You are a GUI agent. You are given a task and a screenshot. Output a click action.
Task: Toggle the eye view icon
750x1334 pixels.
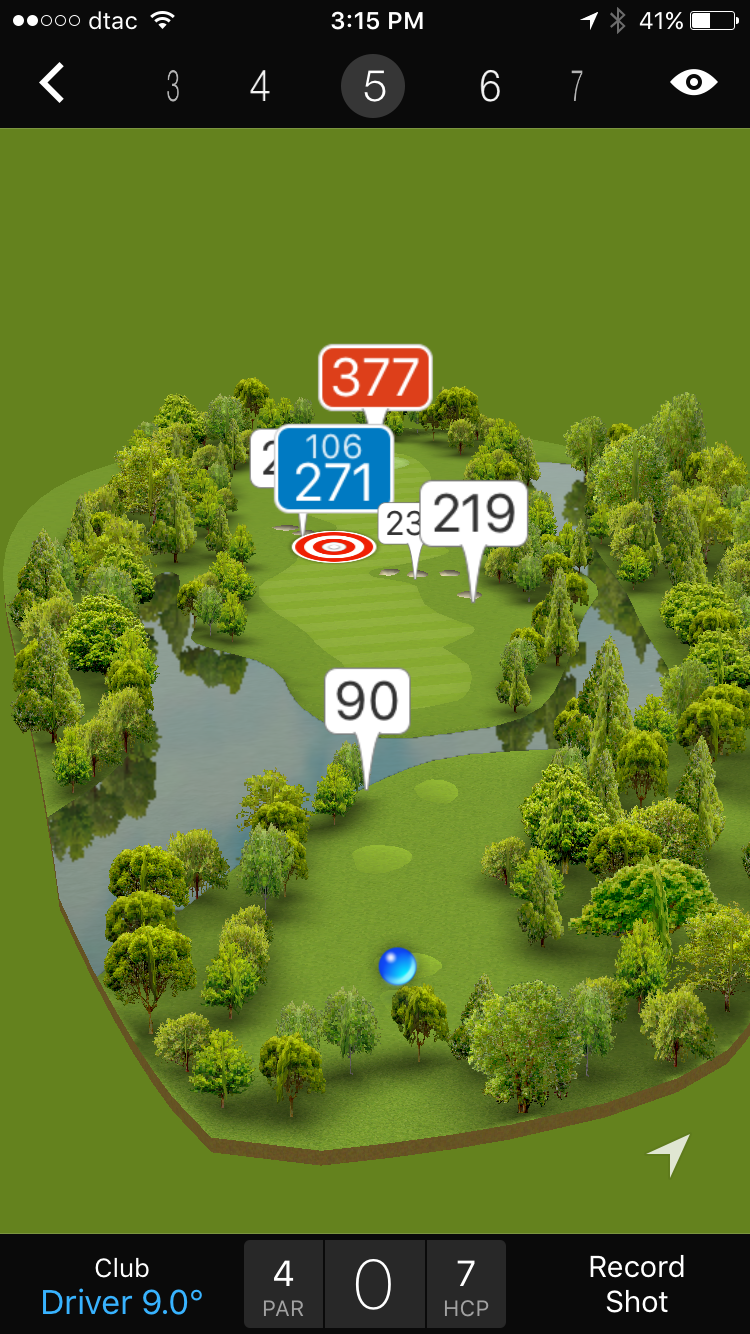coord(694,83)
